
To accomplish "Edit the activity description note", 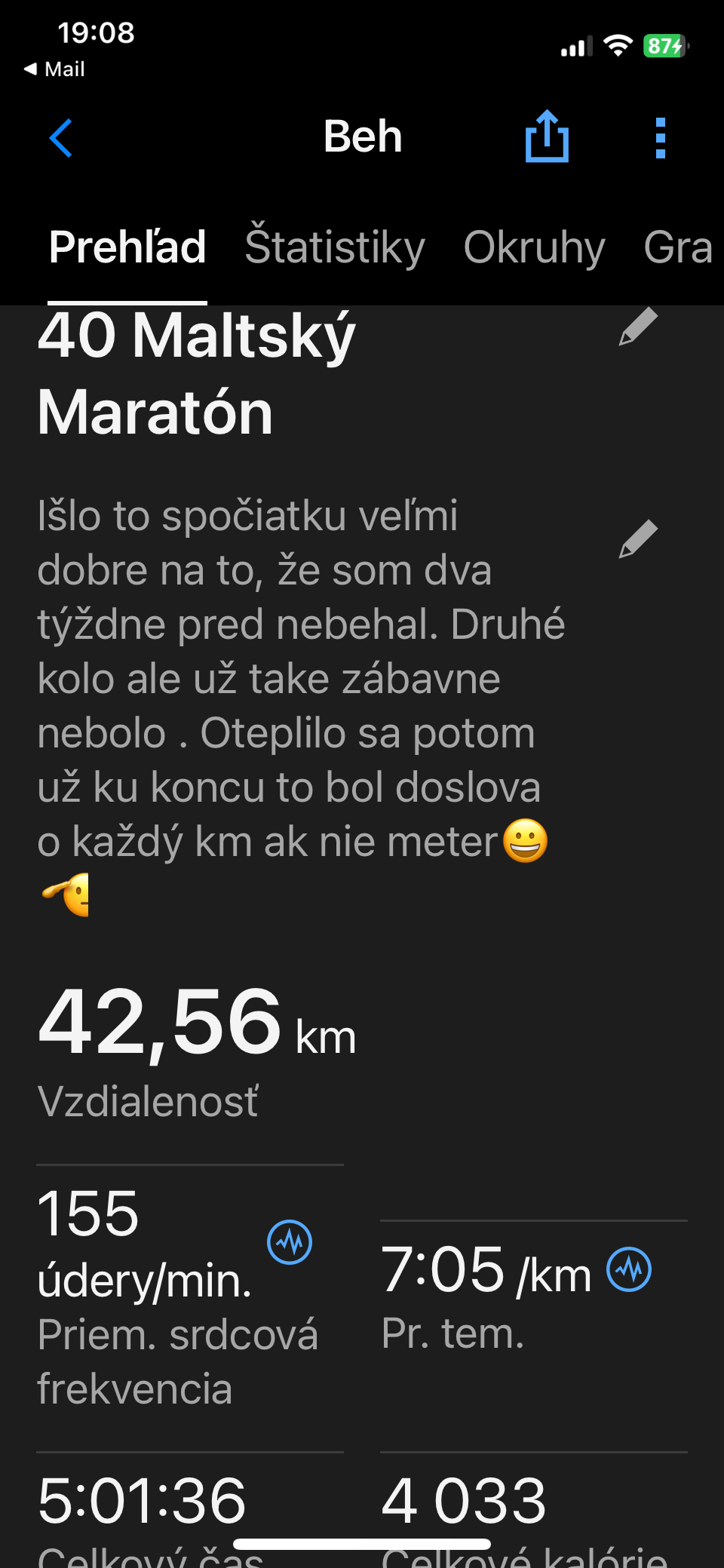I will (x=638, y=539).
